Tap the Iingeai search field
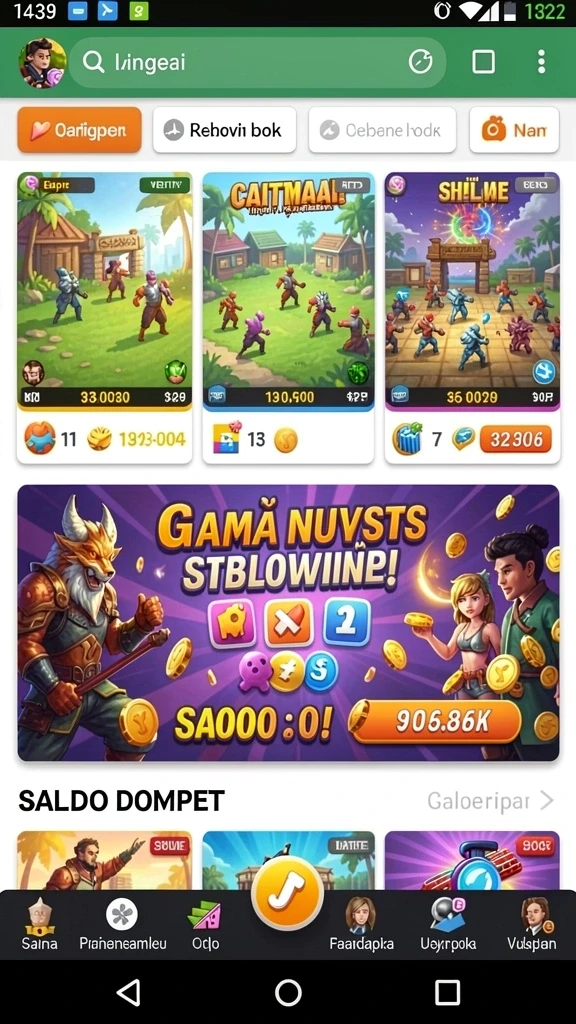This screenshot has height=1024, width=576. (257, 63)
